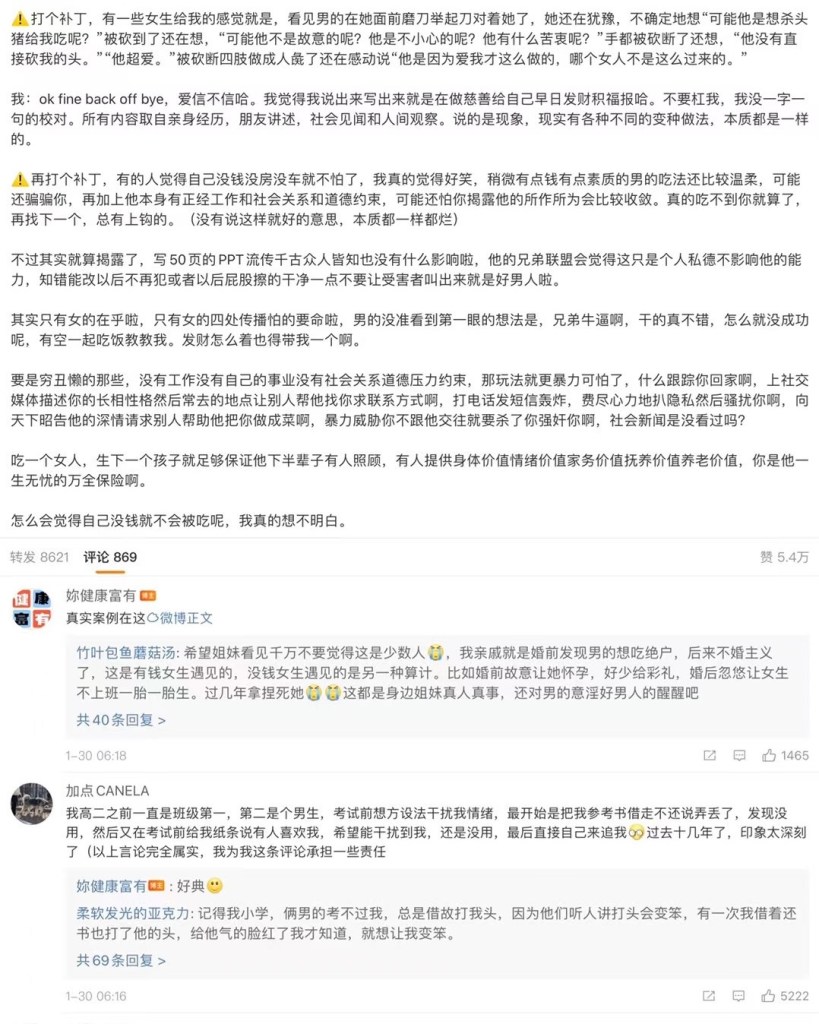Forward 妳健康富有's comment via share icon
The image size is (819, 1024).
point(709,756)
